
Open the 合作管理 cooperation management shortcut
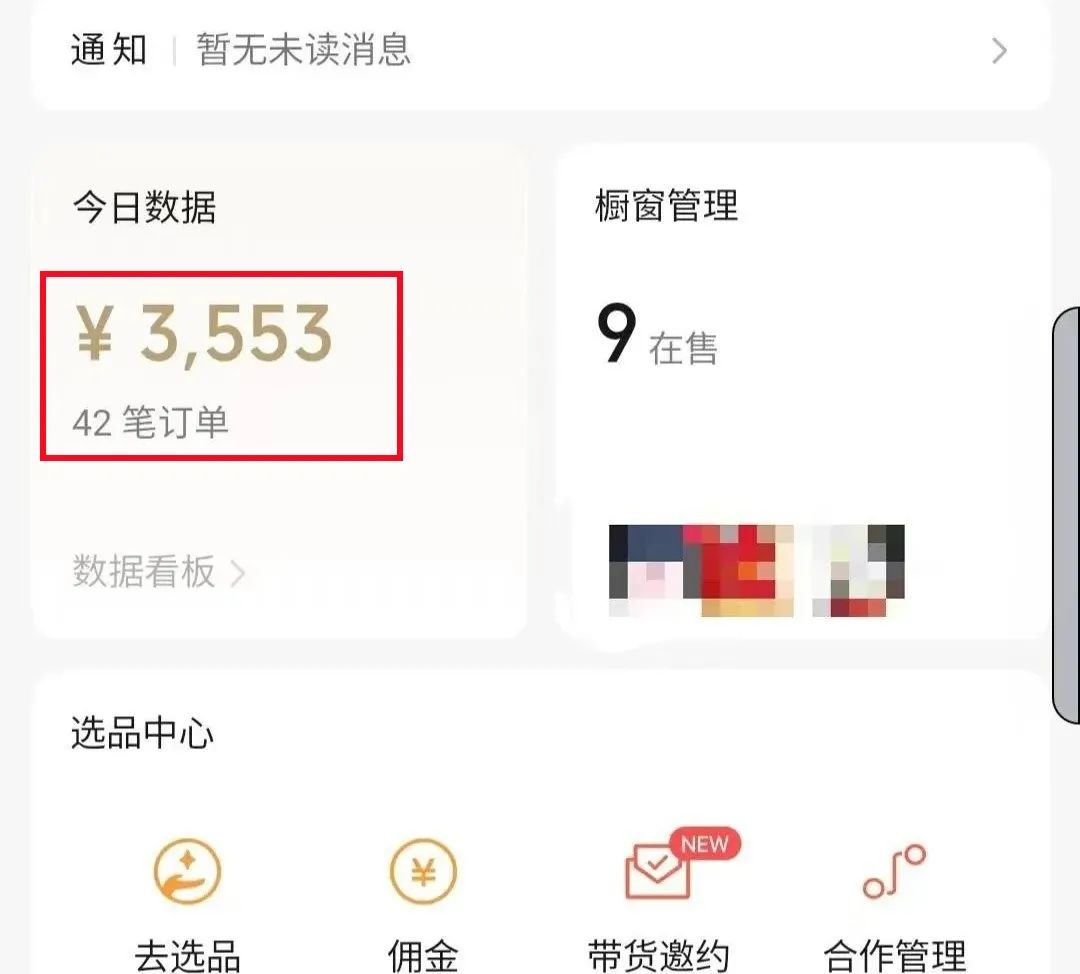[x=894, y=900]
